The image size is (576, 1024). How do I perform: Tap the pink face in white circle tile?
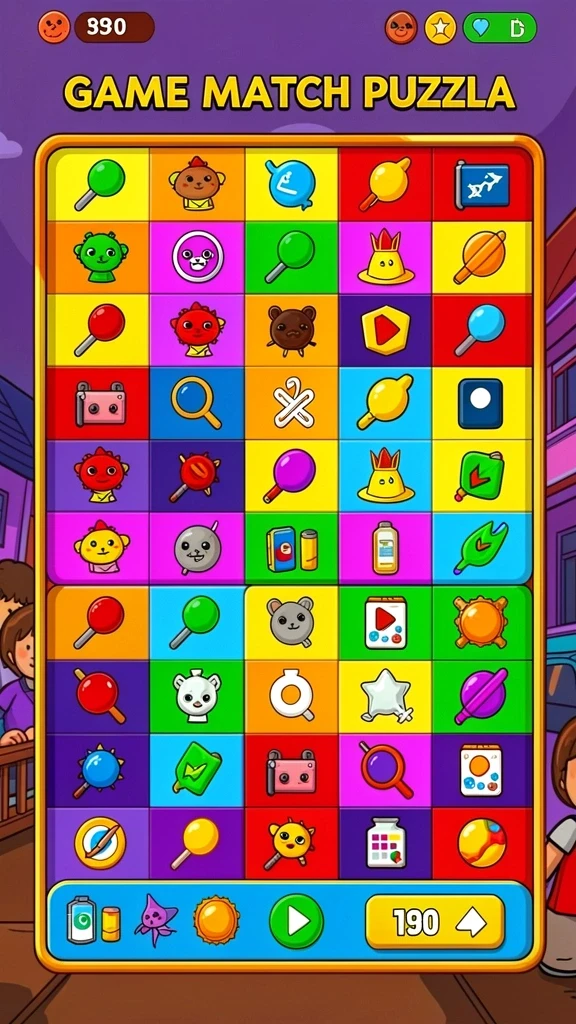click(x=197, y=257)
